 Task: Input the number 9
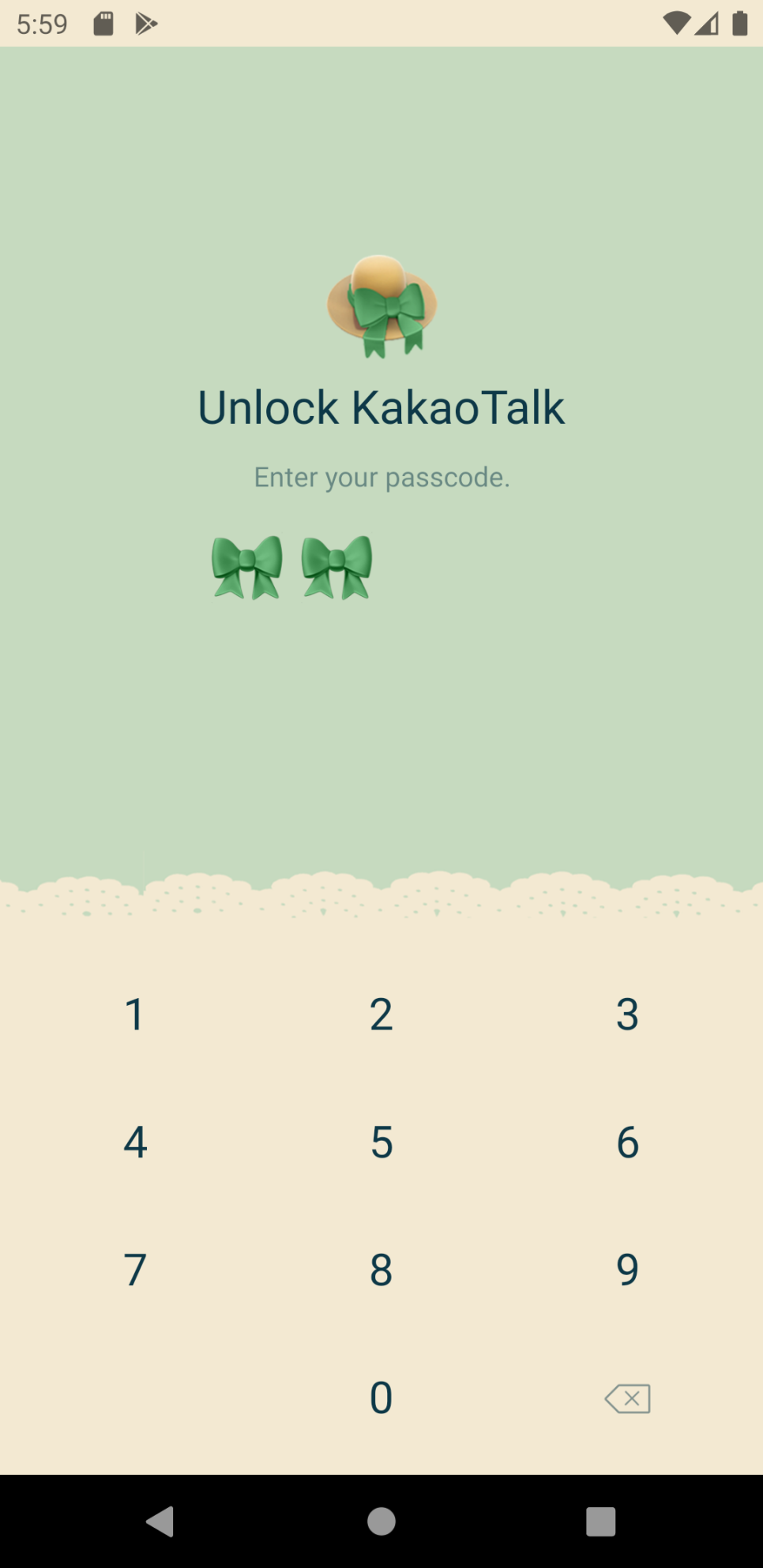click(x=627, y=1270)
